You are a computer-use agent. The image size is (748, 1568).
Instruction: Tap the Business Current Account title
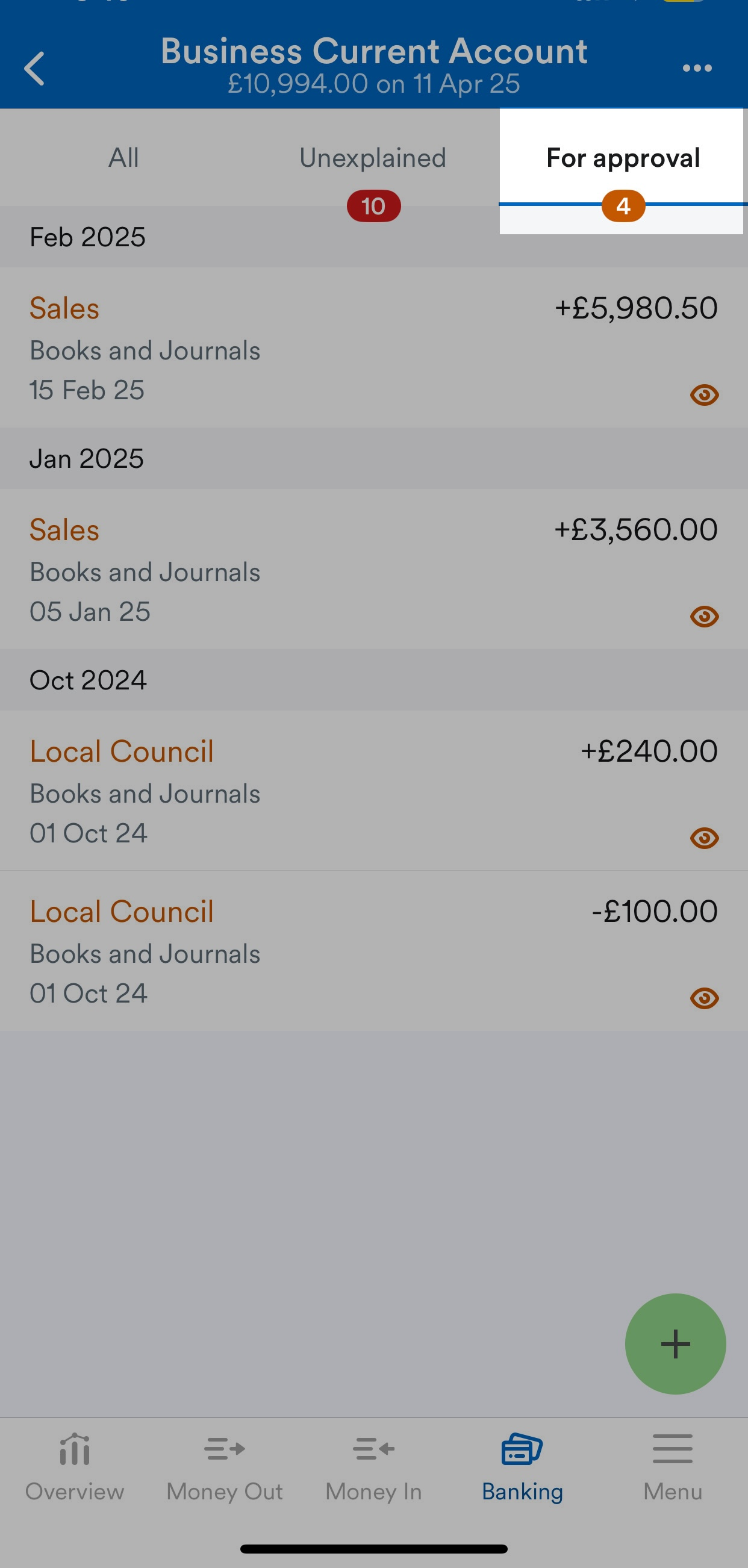coord(373,52)
